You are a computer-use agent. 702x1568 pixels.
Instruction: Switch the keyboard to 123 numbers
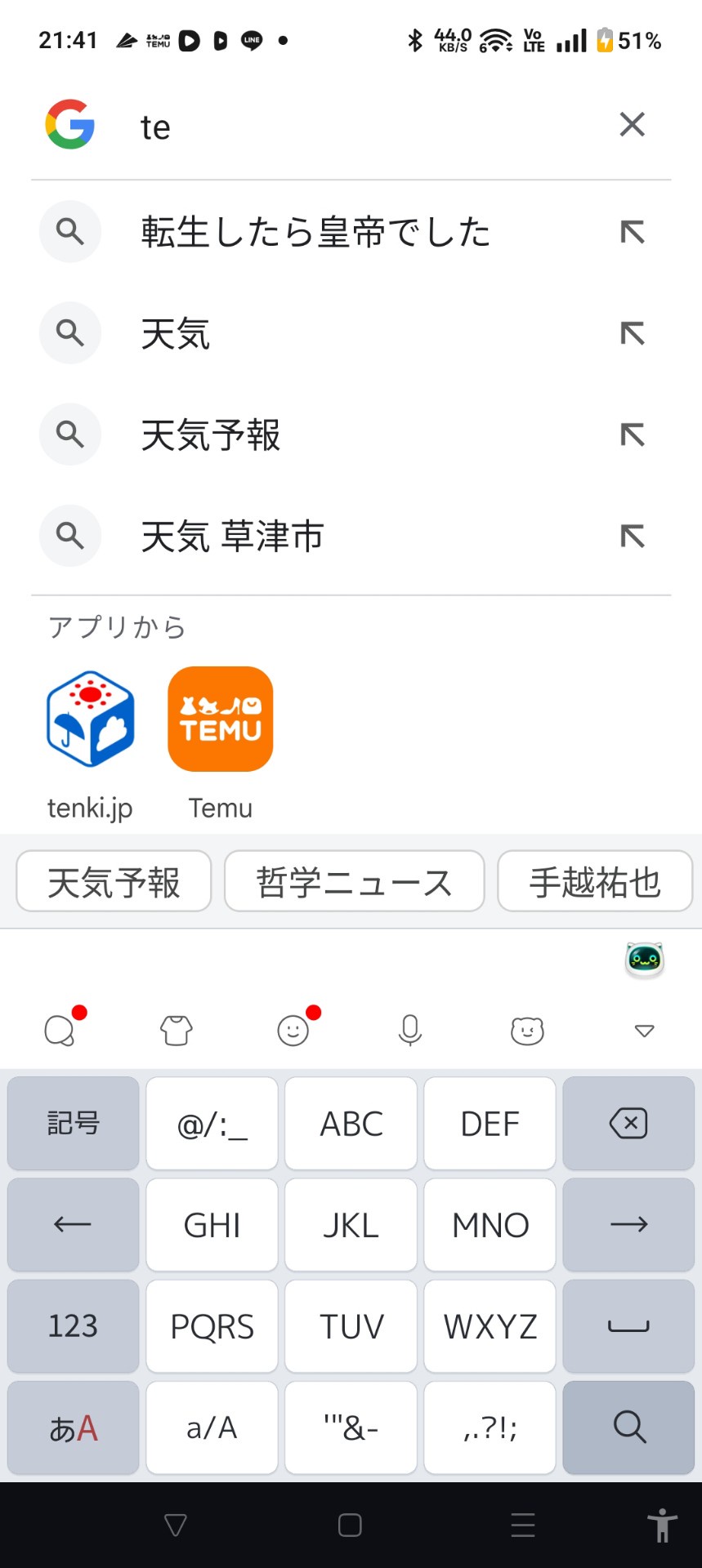74,1325
